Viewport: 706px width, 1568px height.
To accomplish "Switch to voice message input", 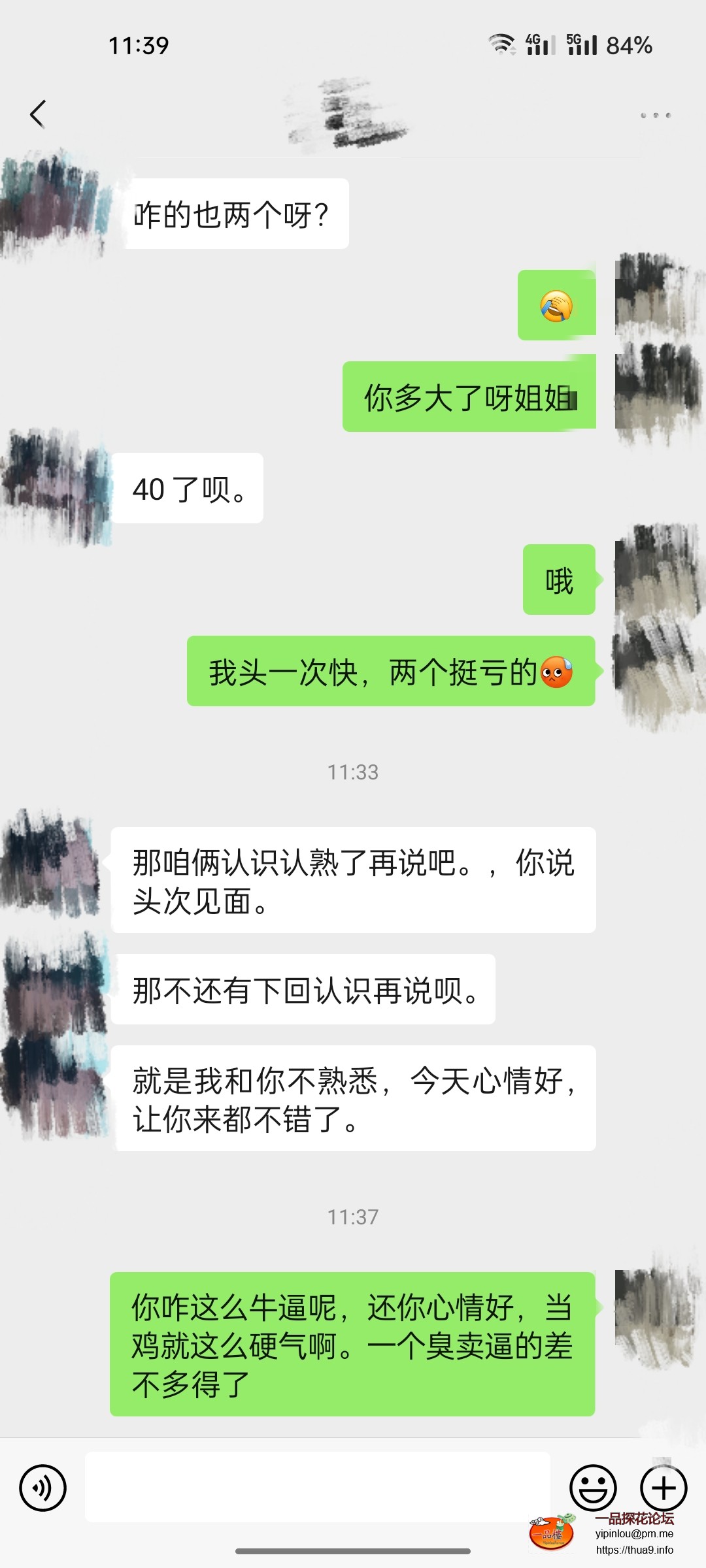I will point(43,1488).
